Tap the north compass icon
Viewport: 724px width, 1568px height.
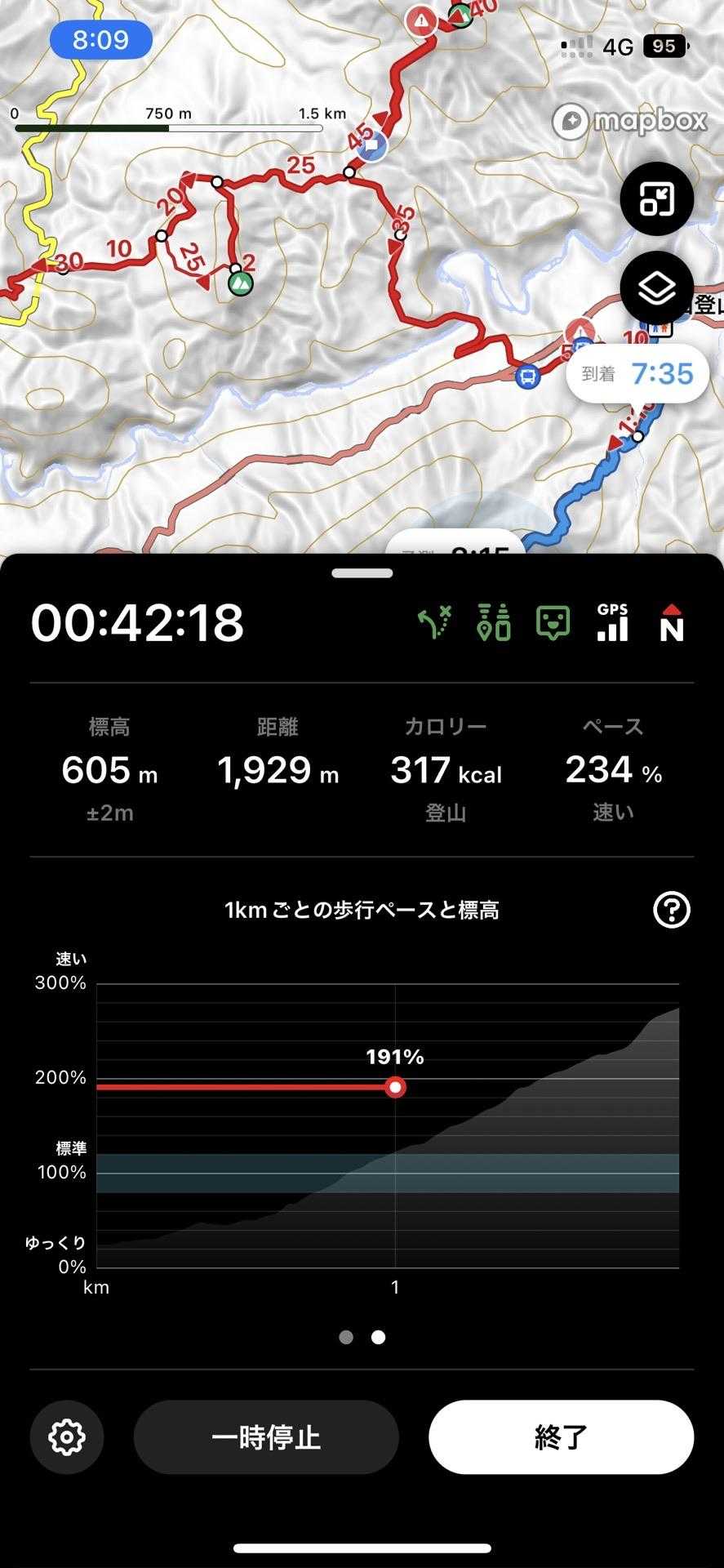click(671, 623)
